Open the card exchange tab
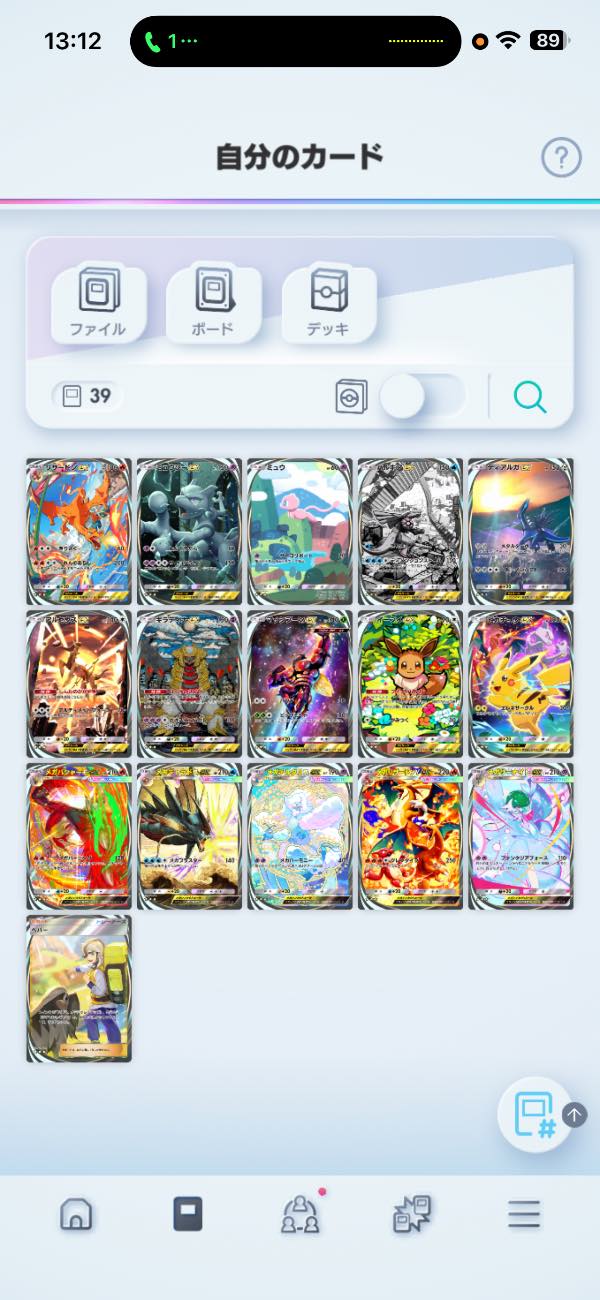600x1300 pixels. click(411, 1214)
